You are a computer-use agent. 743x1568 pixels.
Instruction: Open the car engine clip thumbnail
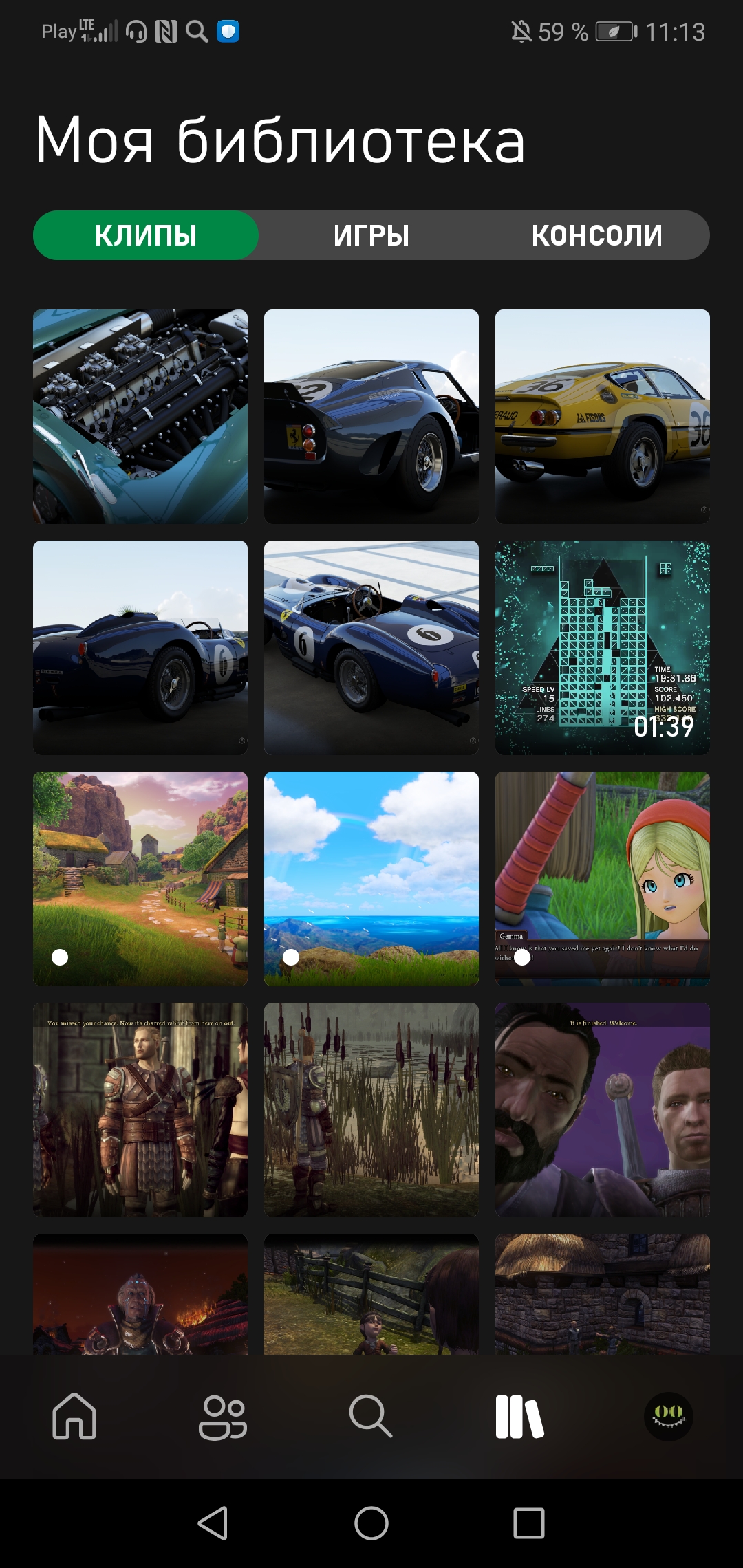(140, 417)
